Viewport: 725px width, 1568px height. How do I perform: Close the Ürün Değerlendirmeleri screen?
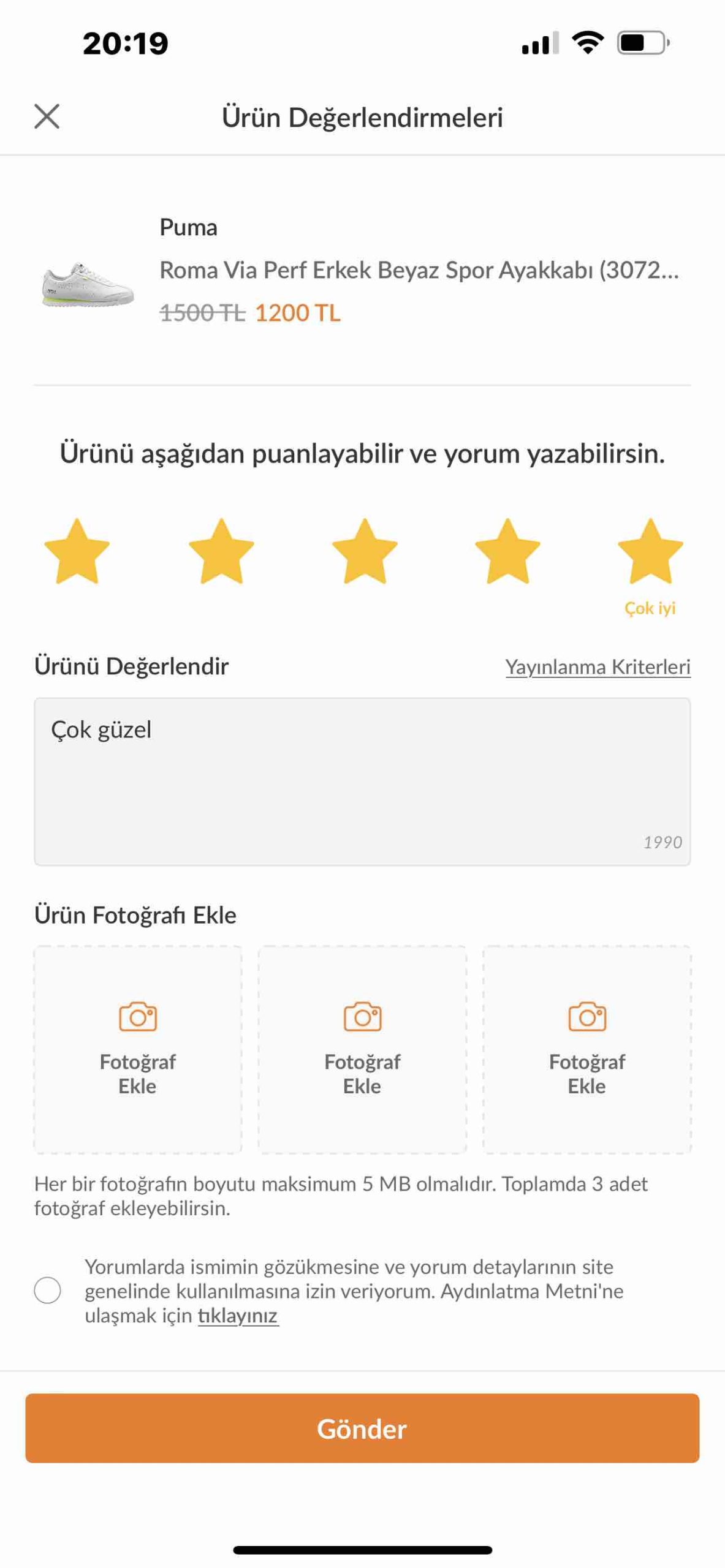47,116
